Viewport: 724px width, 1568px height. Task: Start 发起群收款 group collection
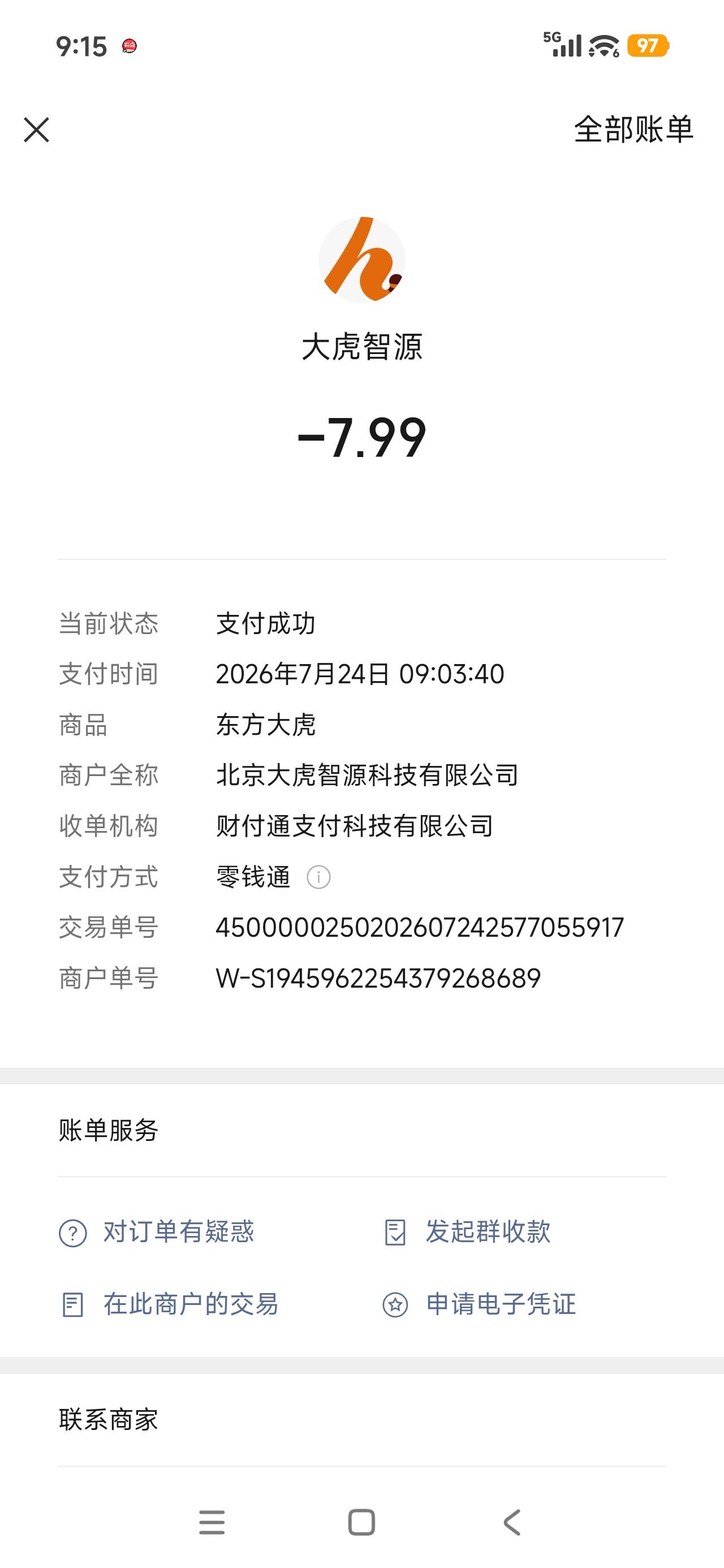[x=467, y=1232]
